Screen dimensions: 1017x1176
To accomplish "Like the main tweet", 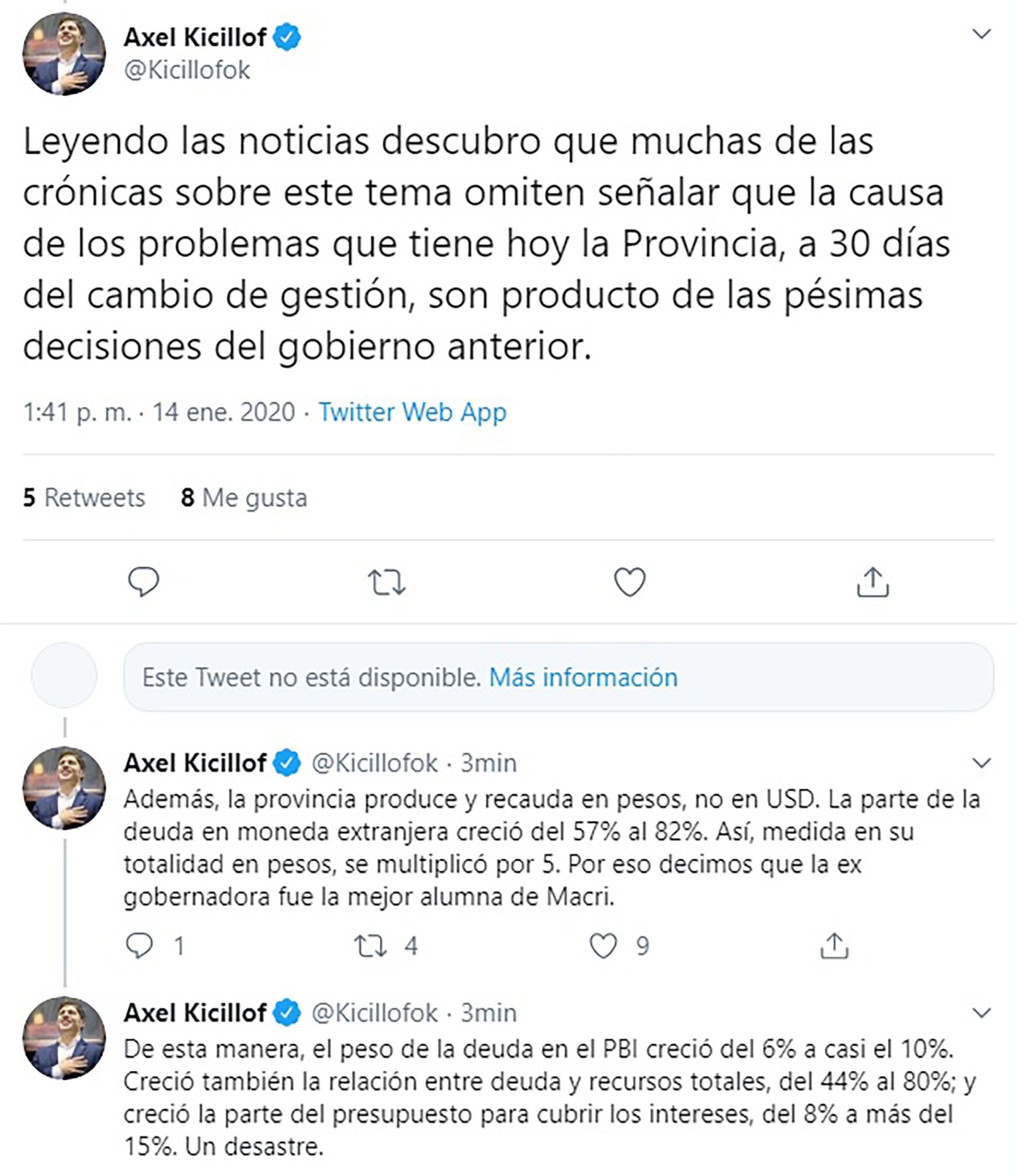I will (x=630, y=582).
